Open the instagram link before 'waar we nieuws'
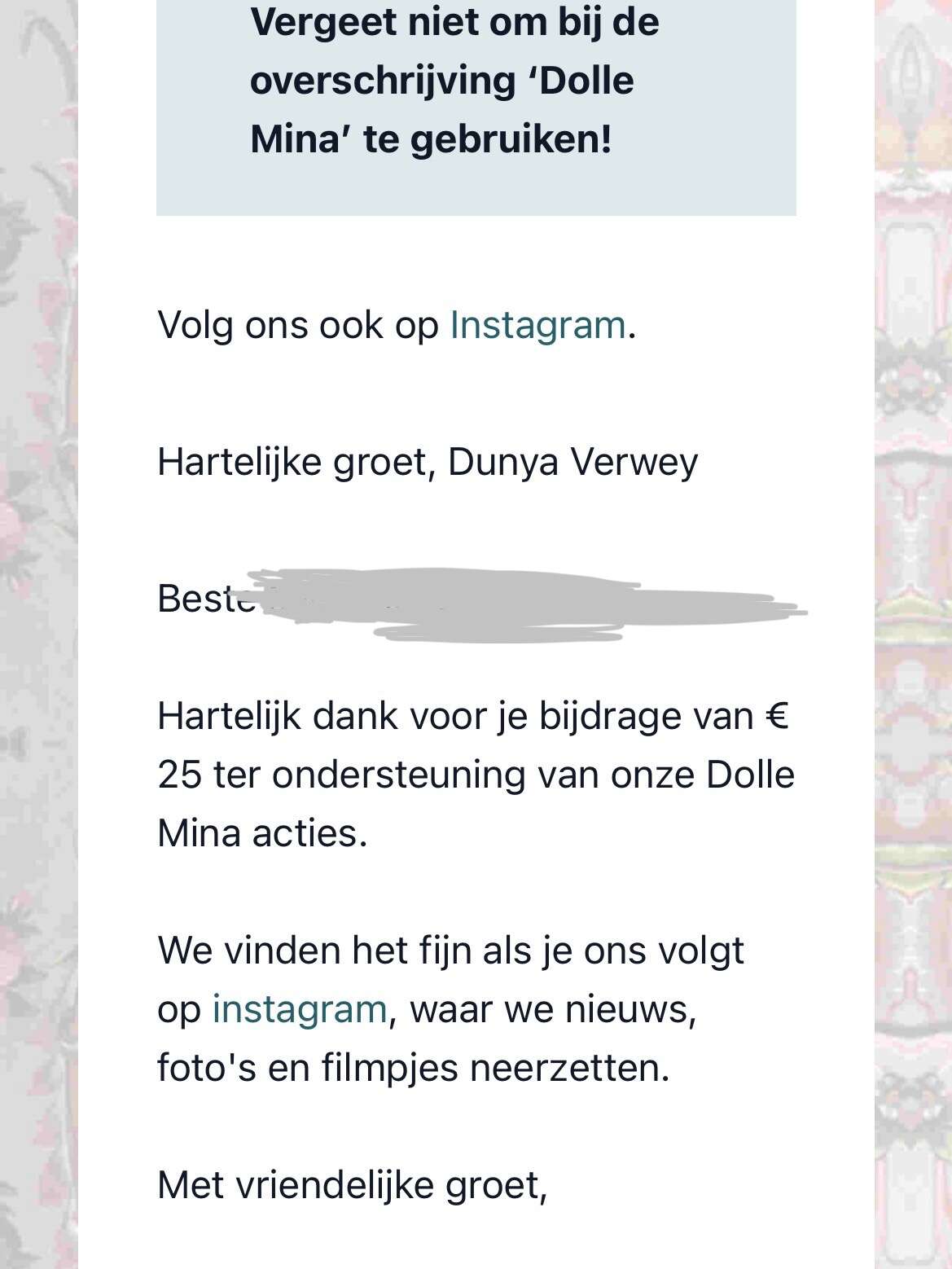This screenshot has height=1269, width=952. [299, 1009]
